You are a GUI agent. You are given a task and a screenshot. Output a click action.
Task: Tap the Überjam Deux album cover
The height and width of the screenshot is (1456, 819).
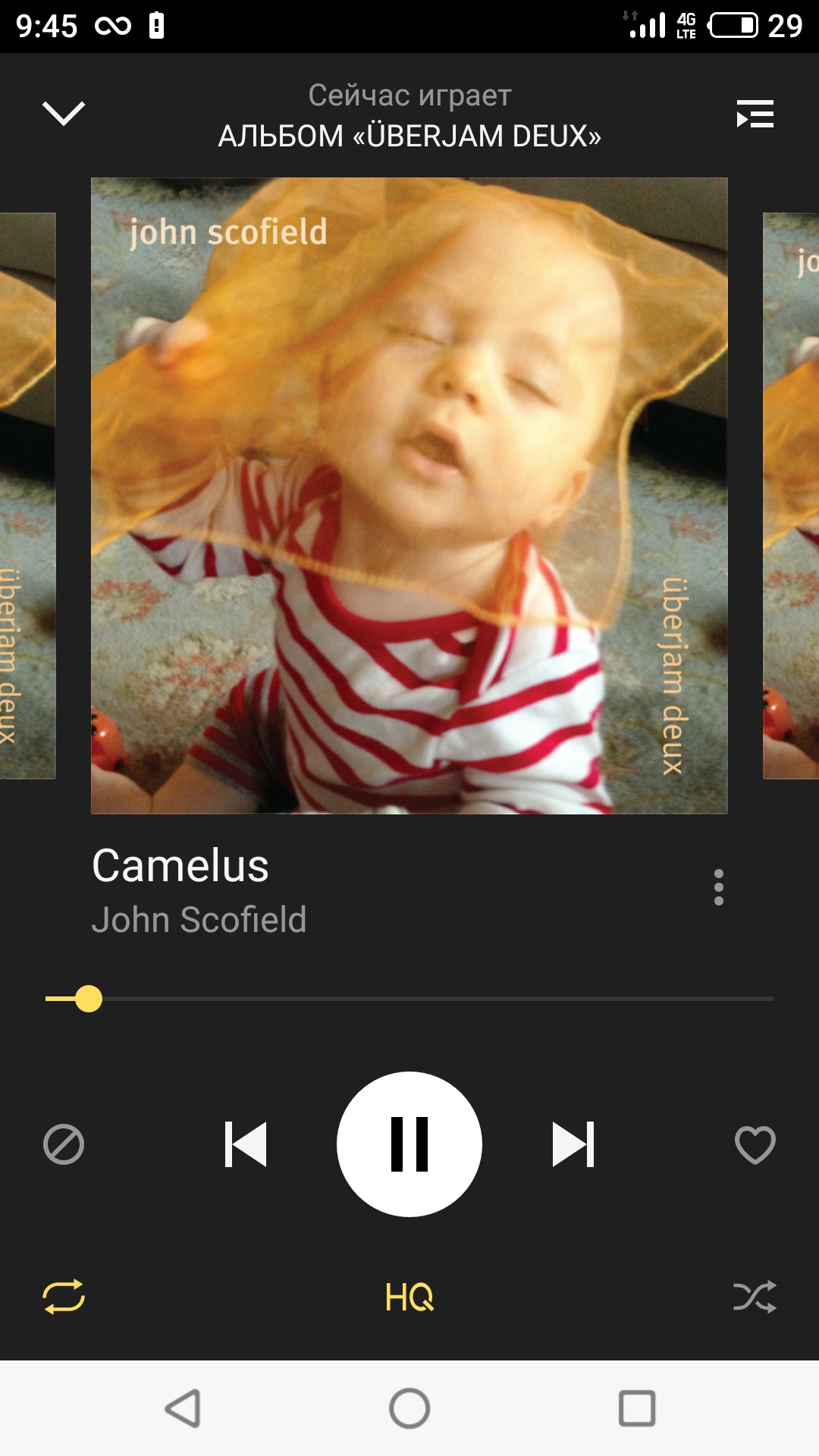point(409,495)
